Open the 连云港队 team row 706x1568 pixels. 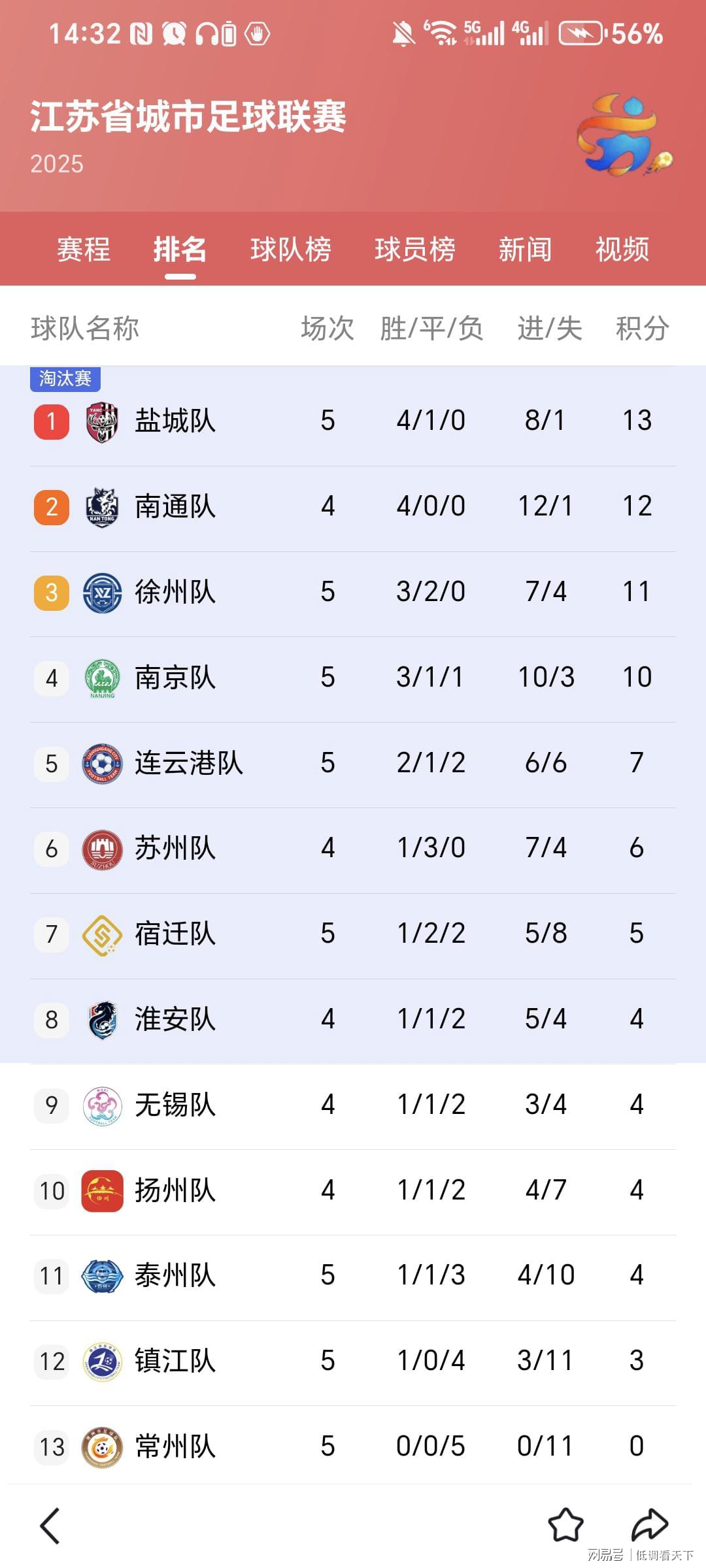click(x=353, y=763)
